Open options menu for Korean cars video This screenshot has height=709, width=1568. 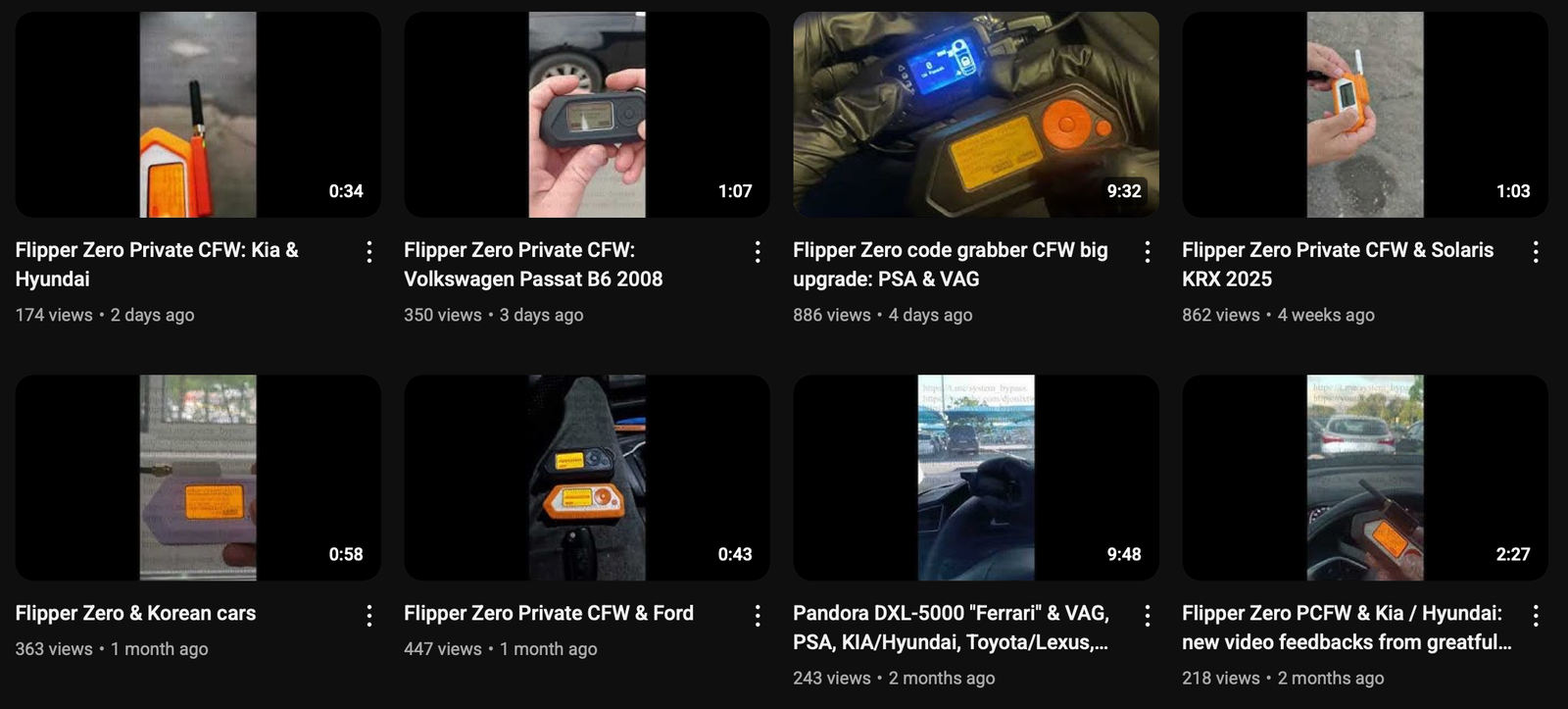click(x=368, y=615)
